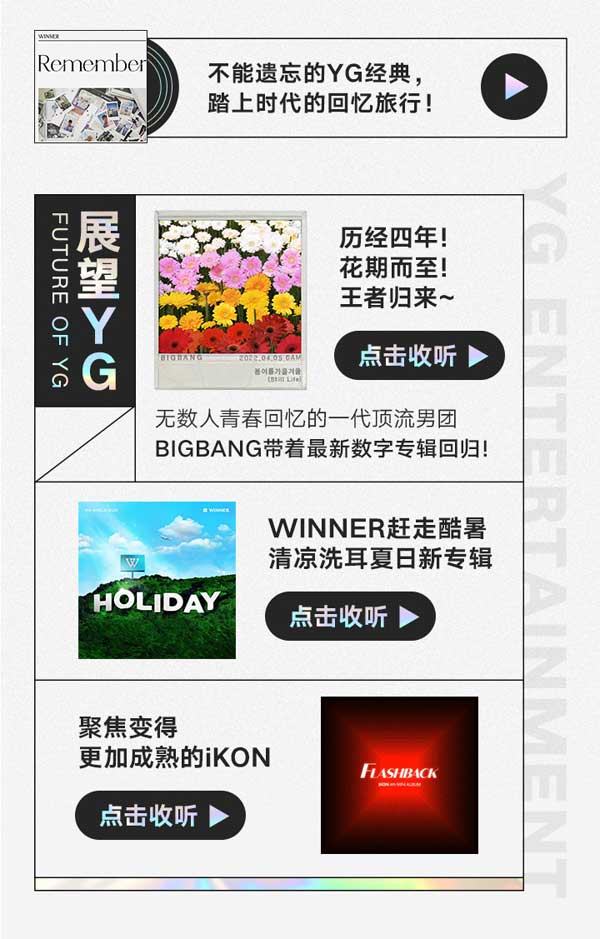The height and width of the screenshot is (939, 600).
Task: Open the WINNER Holiday album cover
Action: click(157, 580)
